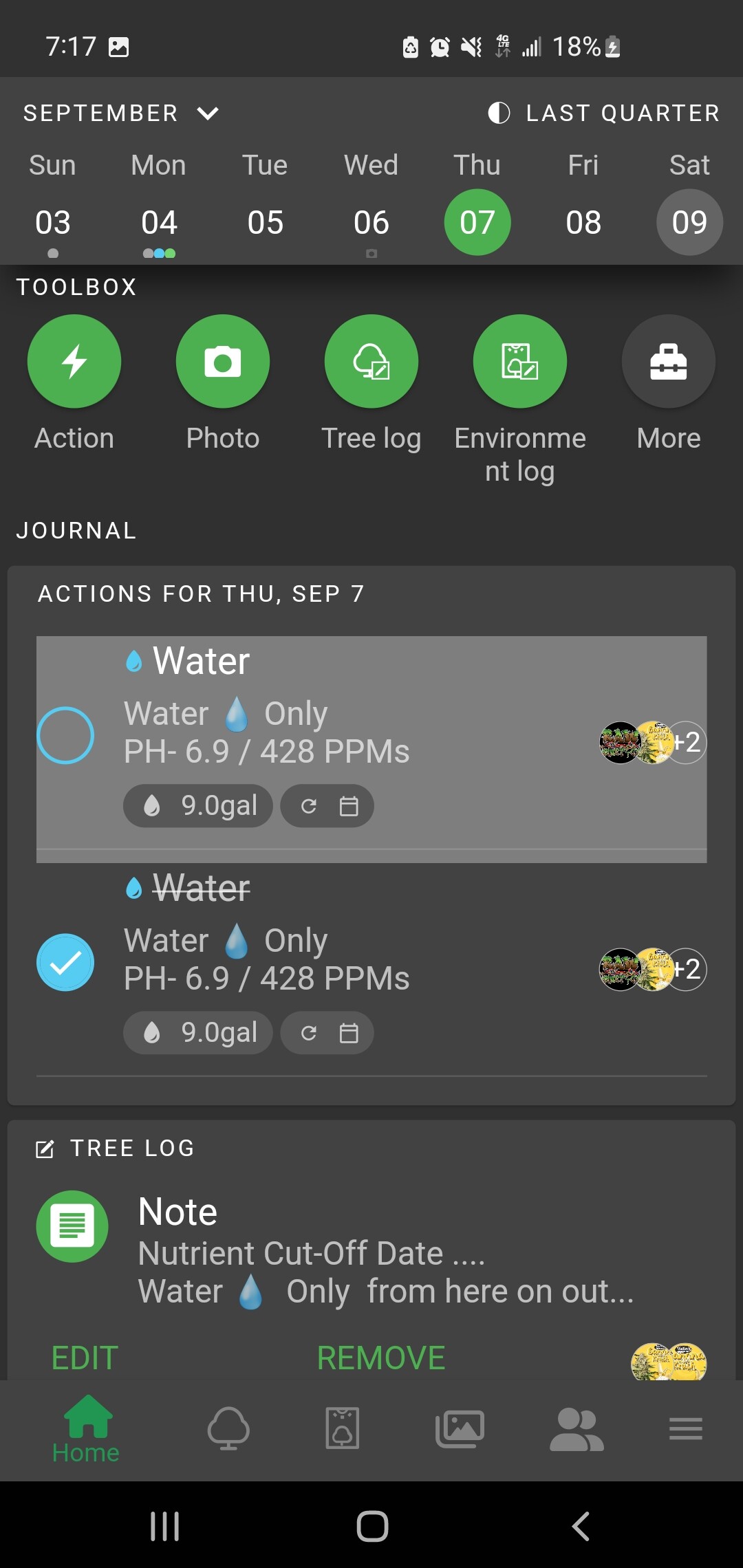Mark the unchecked Water action as done
The image size is (743, 1568).
(x=65, y=735)
